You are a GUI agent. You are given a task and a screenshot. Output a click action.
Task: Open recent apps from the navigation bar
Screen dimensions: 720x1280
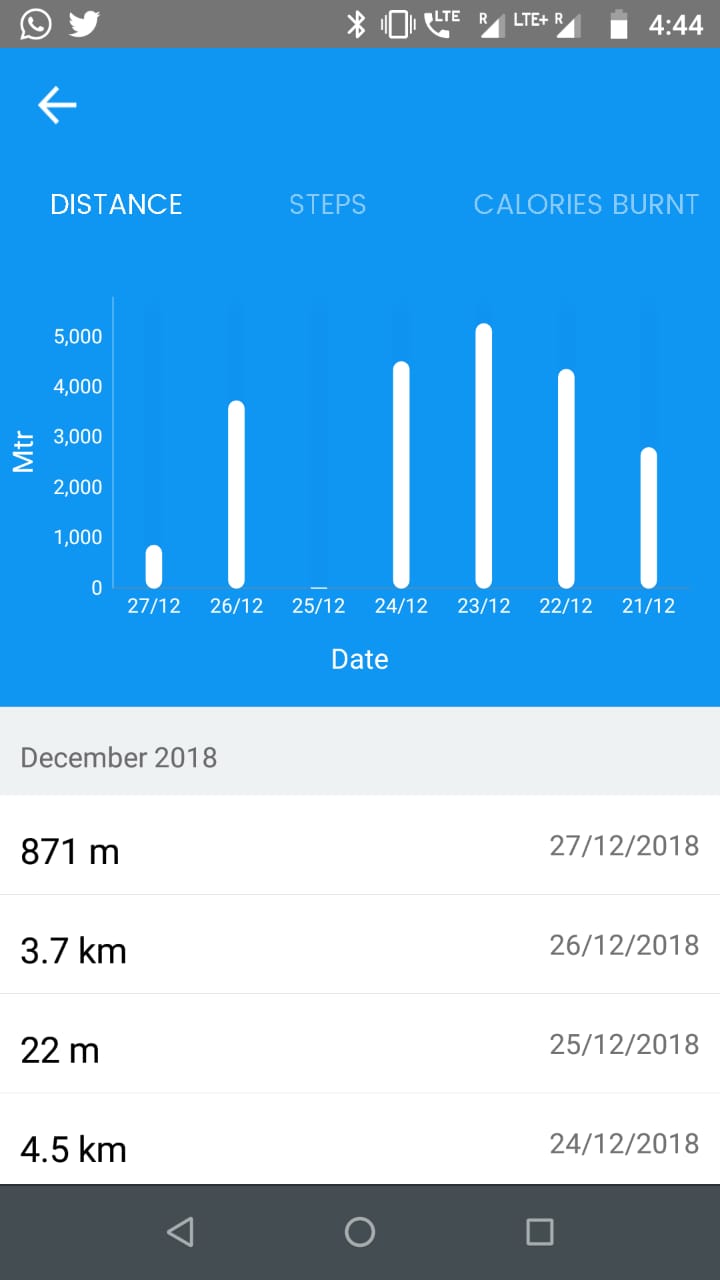[x=540, y=1232]
